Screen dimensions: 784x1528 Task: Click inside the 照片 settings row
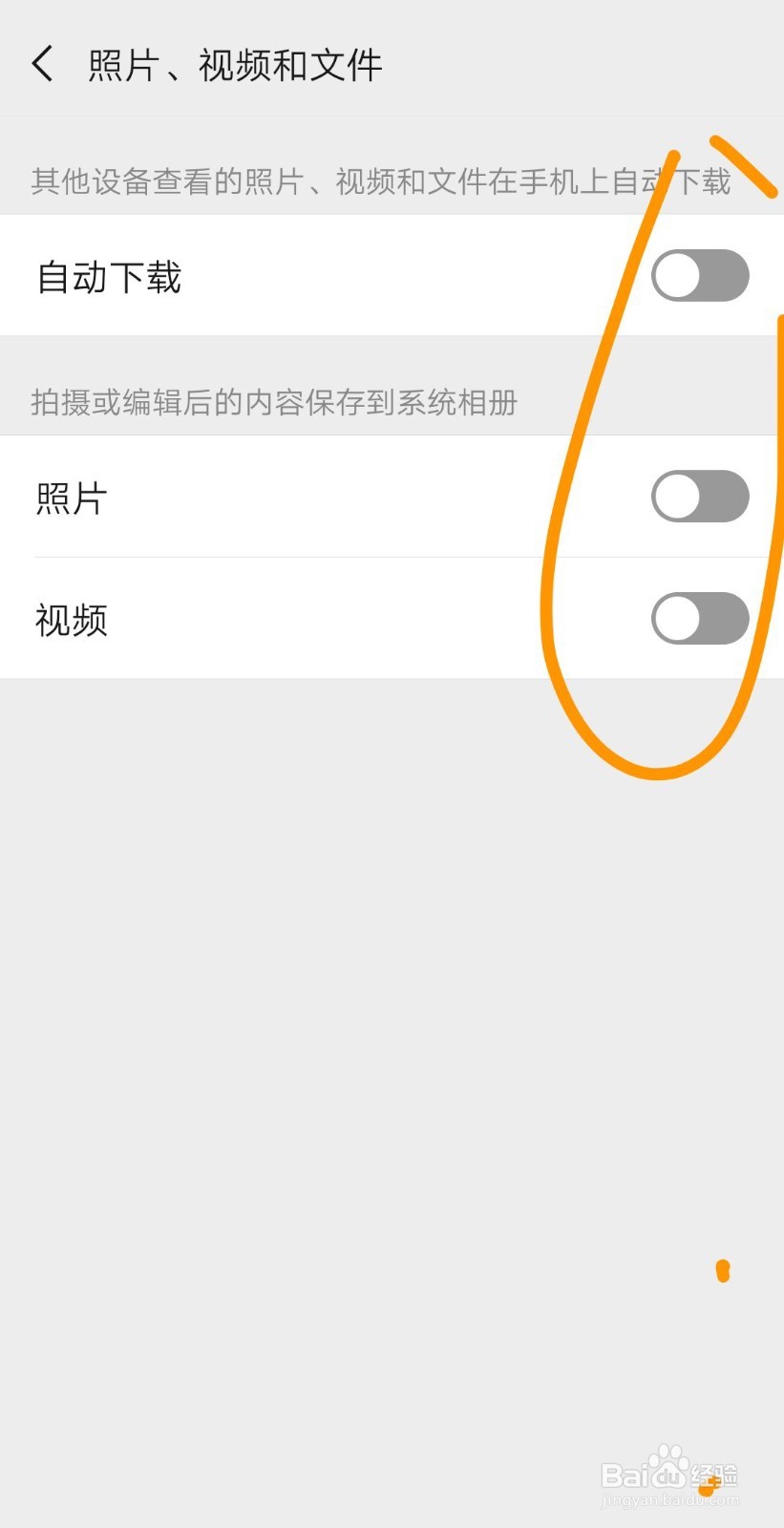pyautogui.click(x=382, y=496)
